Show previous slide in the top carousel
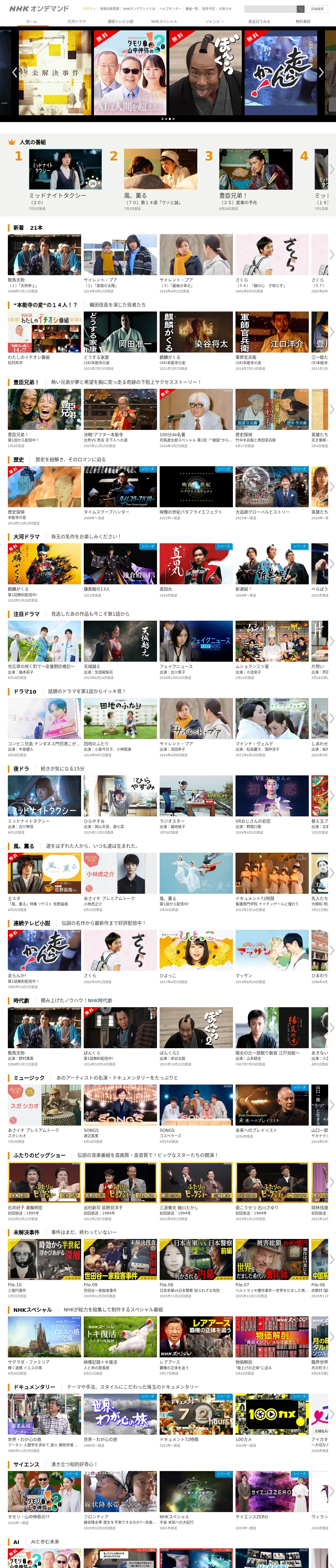This screenshot has height=1568, width=336. (x=15, y=72)
